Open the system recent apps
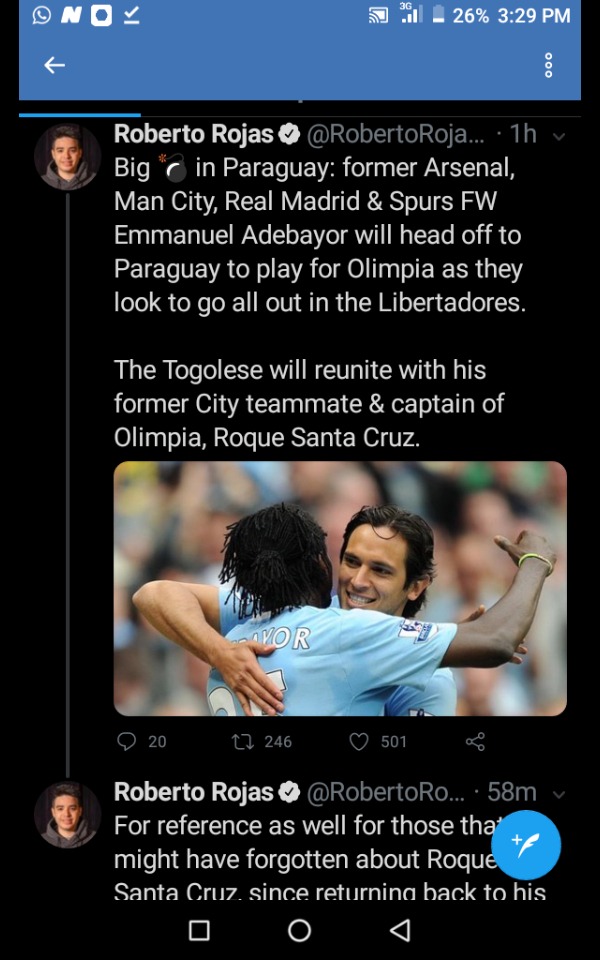The height and width of the screenshot is (960, 600). tap(199, 931)
